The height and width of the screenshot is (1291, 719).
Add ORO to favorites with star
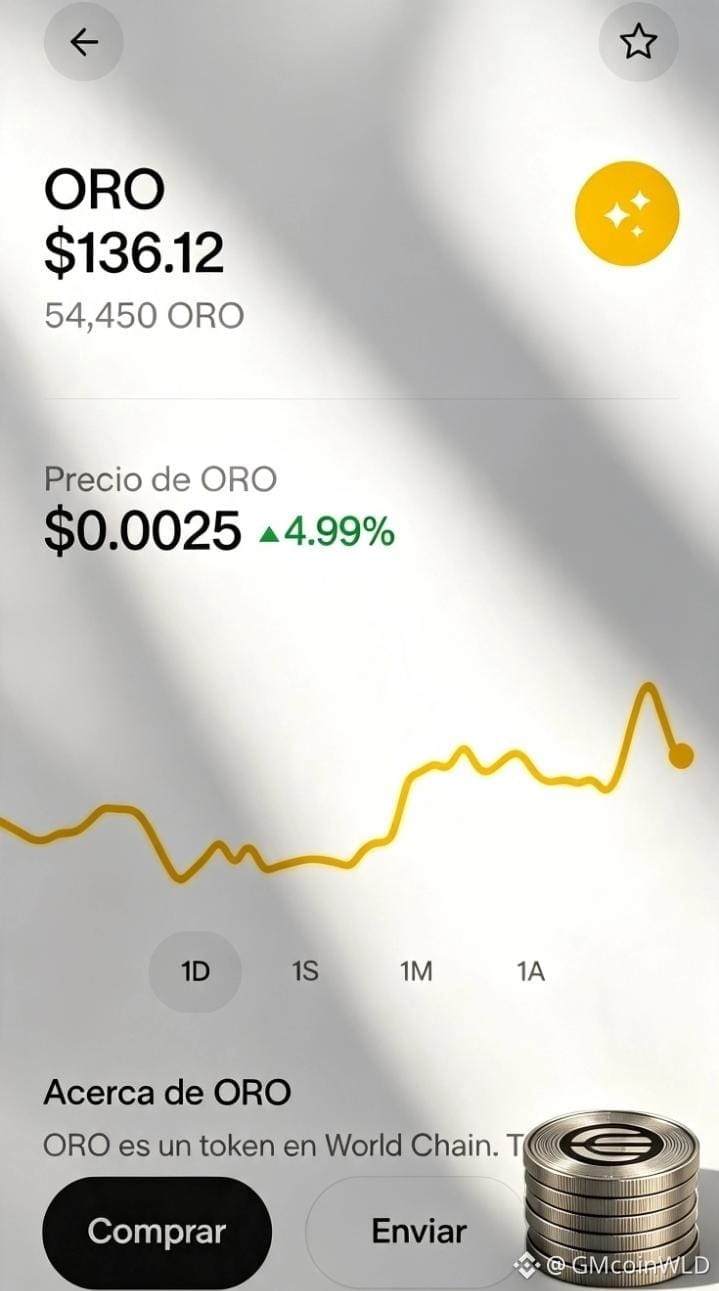[638, 42]
